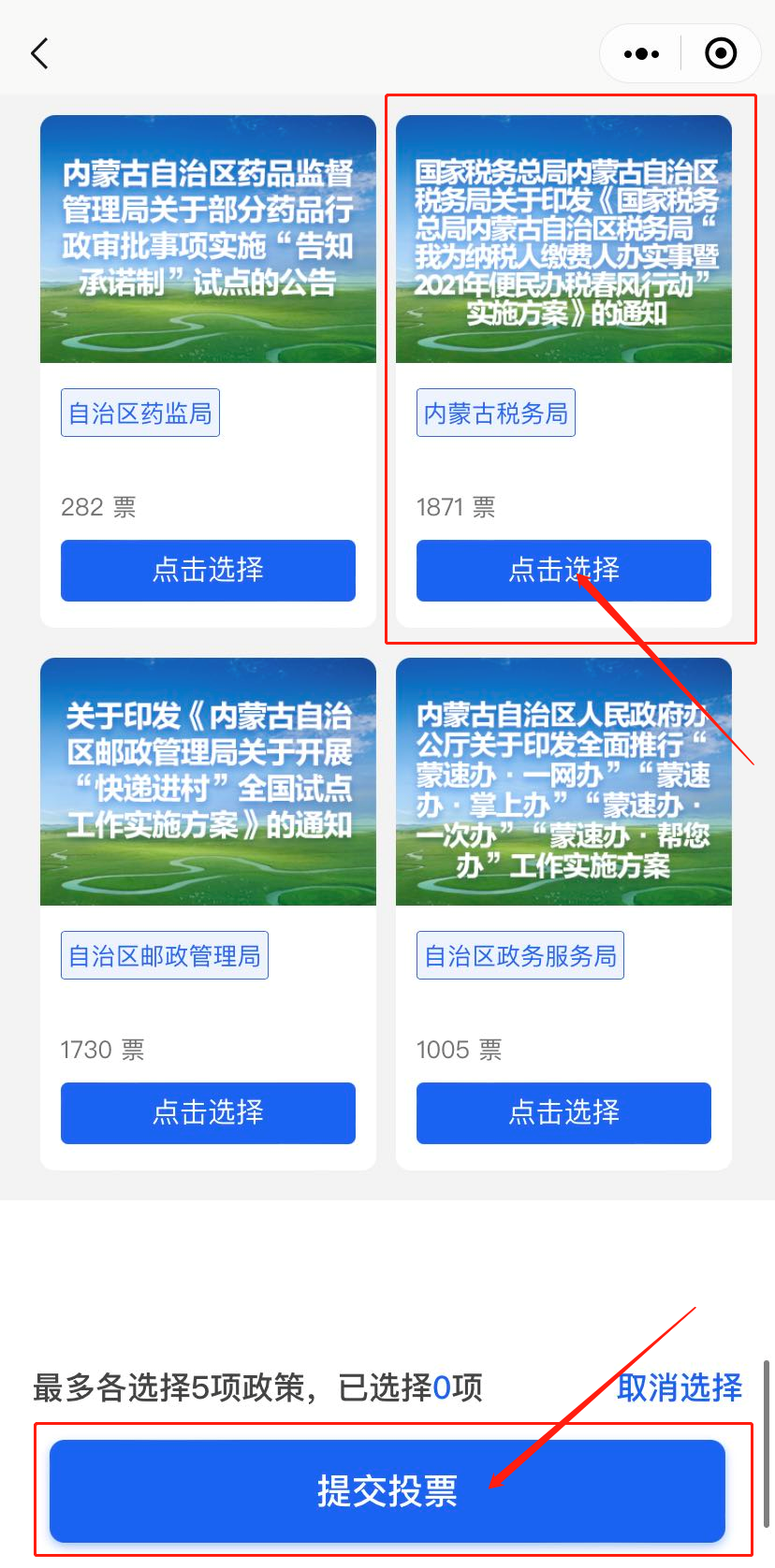
Task: Open the mini program more options menu
Action: pos(641,54)
